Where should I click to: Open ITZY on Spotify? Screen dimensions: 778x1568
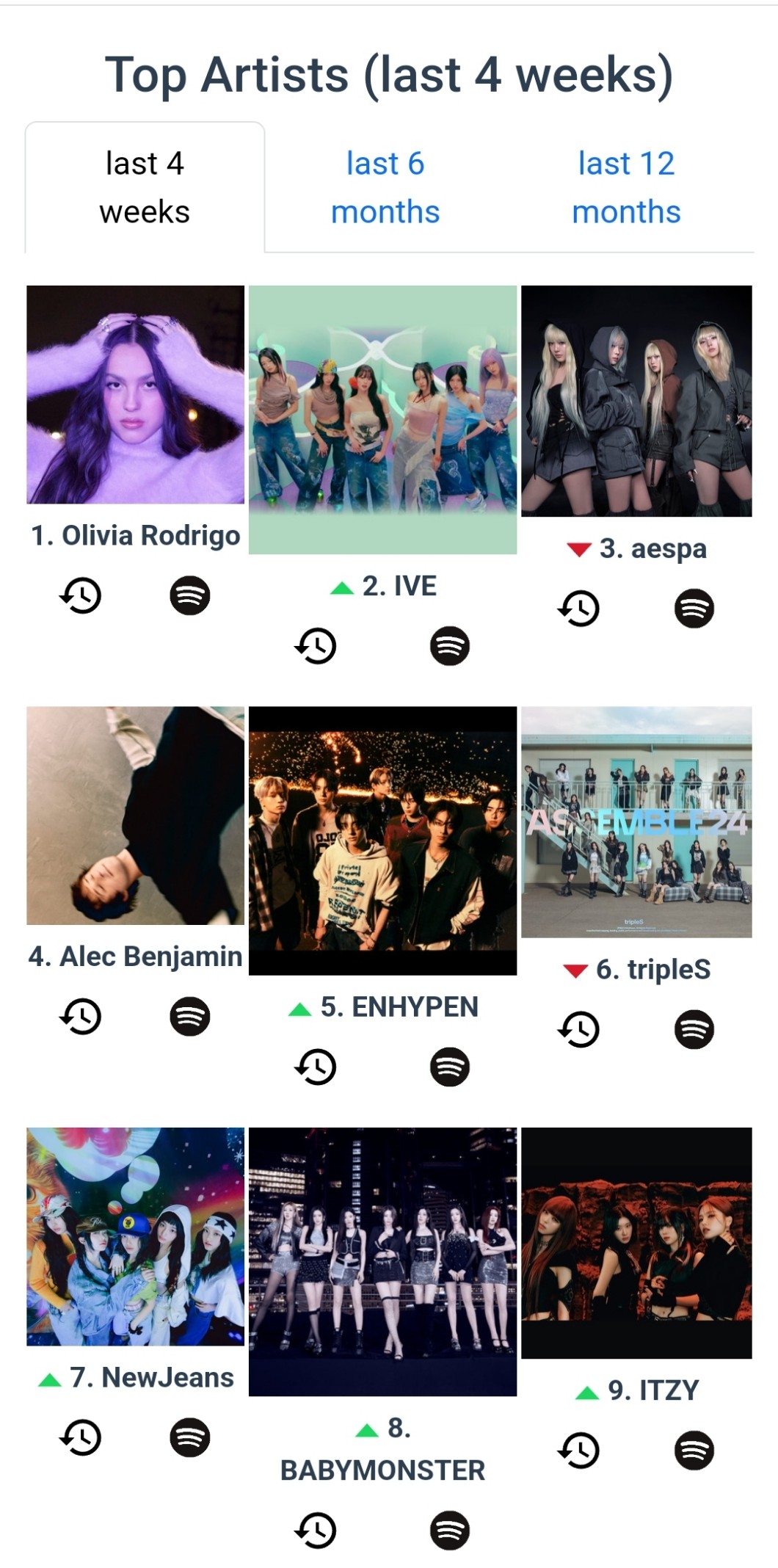694,1451
